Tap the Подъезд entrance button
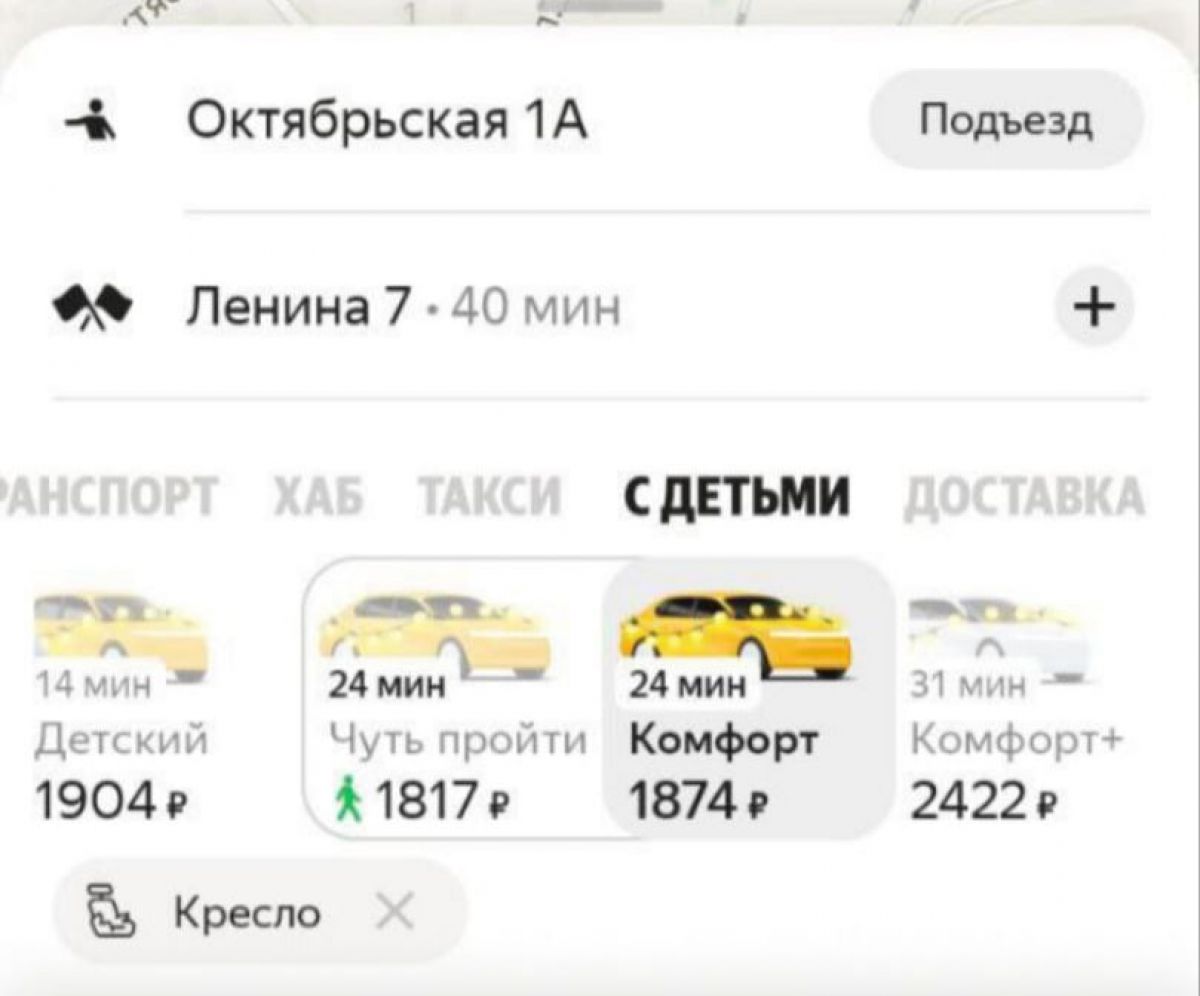The height and width of the screenshot is (996, 1200). pyautogui.click(x=1005, y=122)
